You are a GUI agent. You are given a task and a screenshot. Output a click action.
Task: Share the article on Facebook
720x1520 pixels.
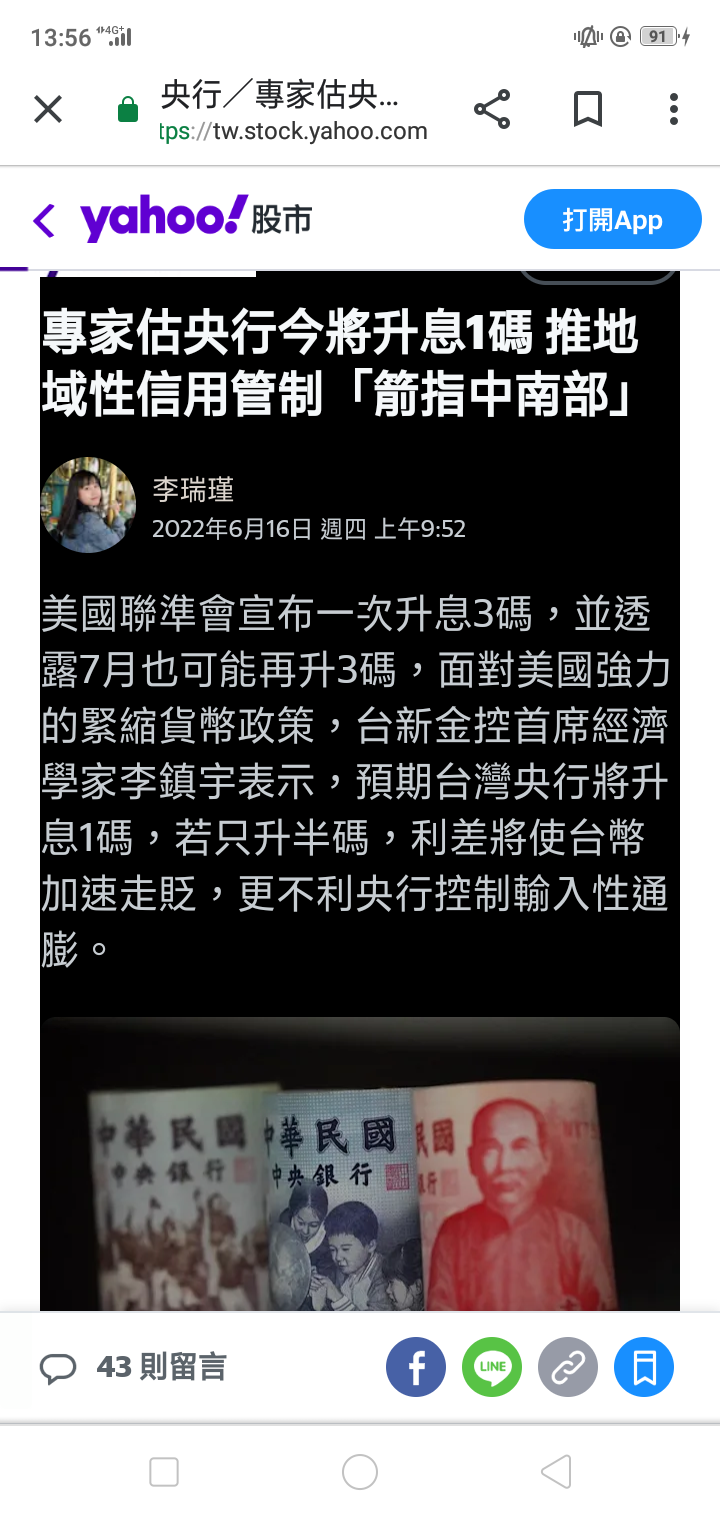coord(416,1367)
